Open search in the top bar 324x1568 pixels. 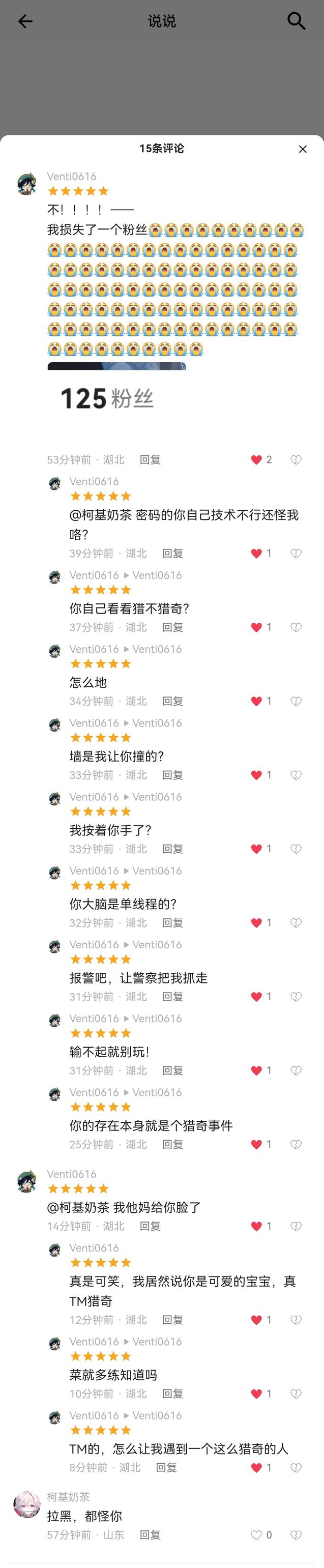[x=296, y=21]
